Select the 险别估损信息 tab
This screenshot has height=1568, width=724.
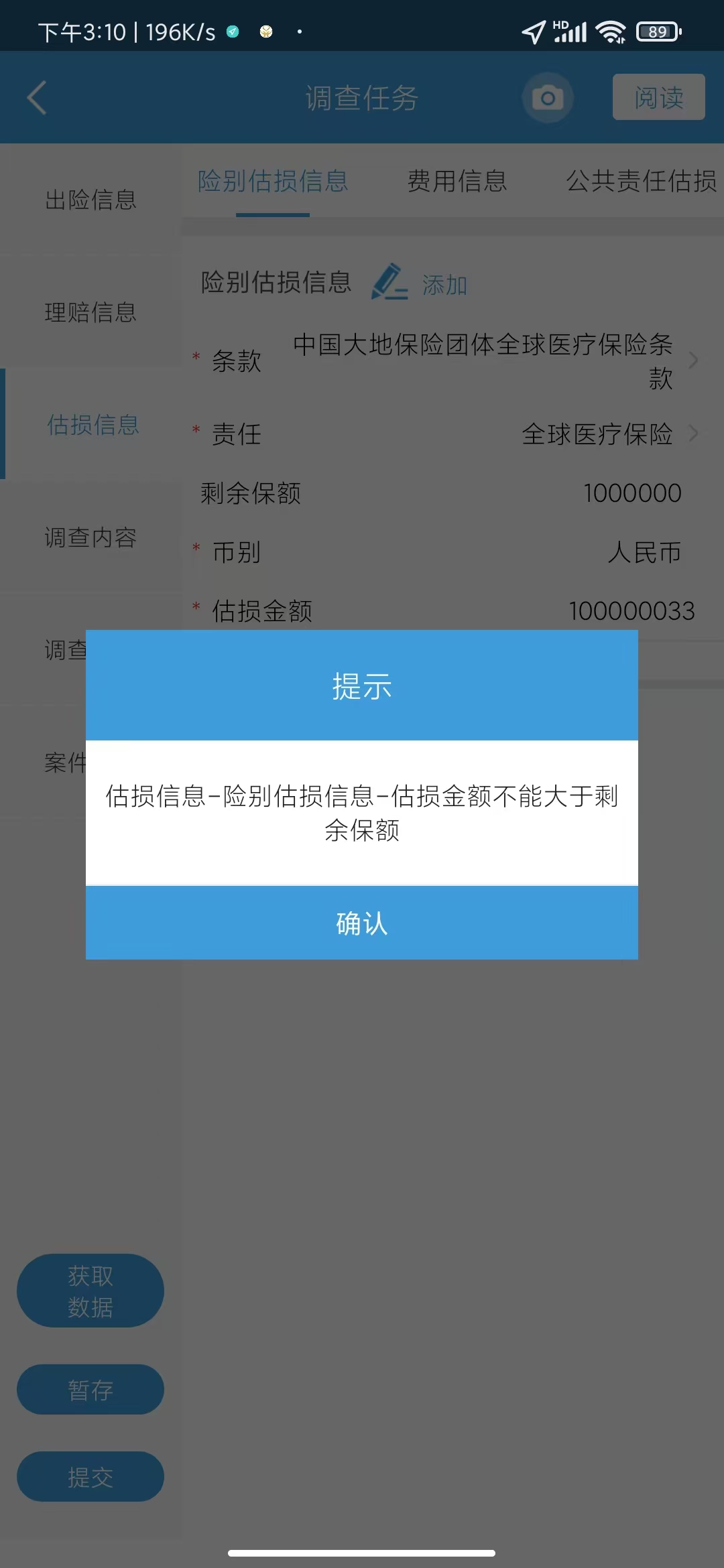coord(273,181)
